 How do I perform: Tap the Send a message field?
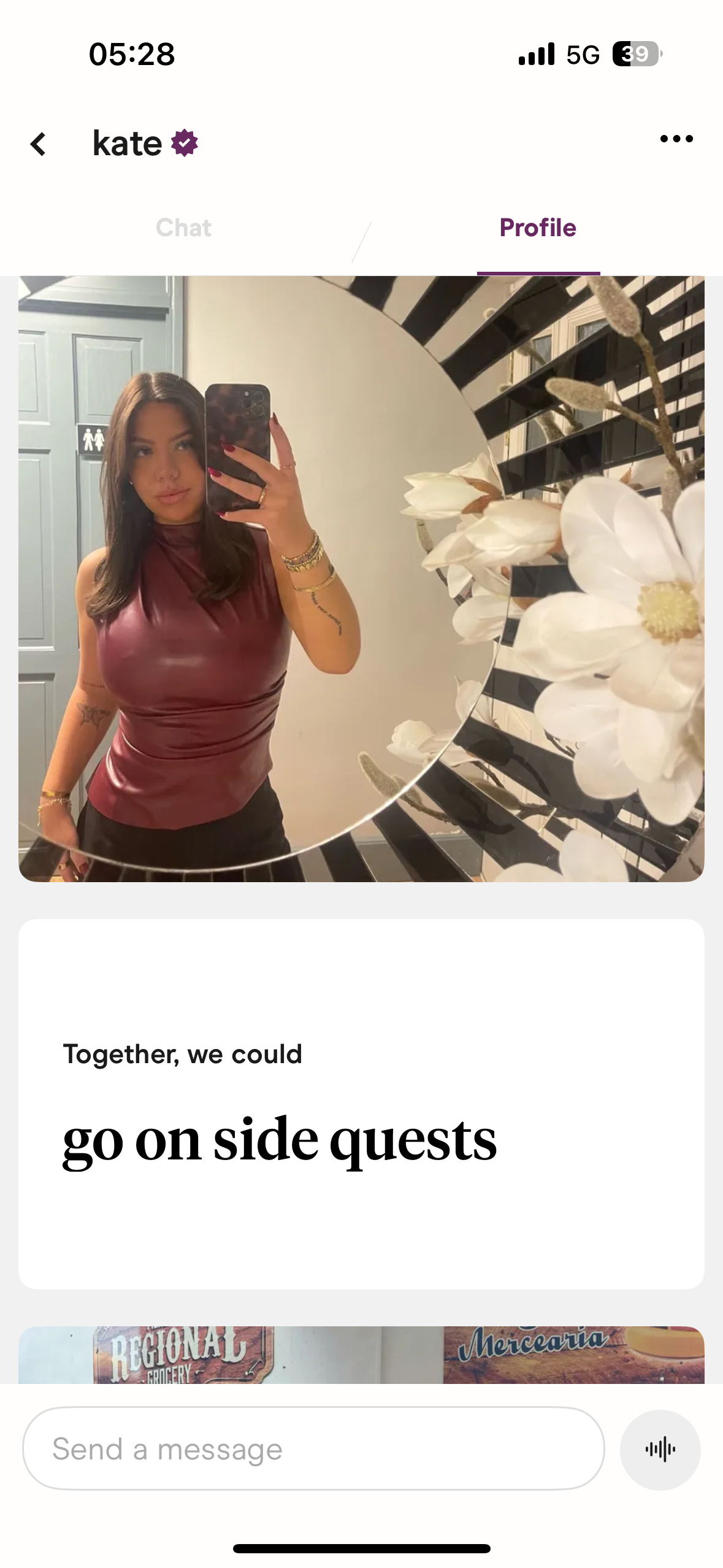[x=313, y=1448]
